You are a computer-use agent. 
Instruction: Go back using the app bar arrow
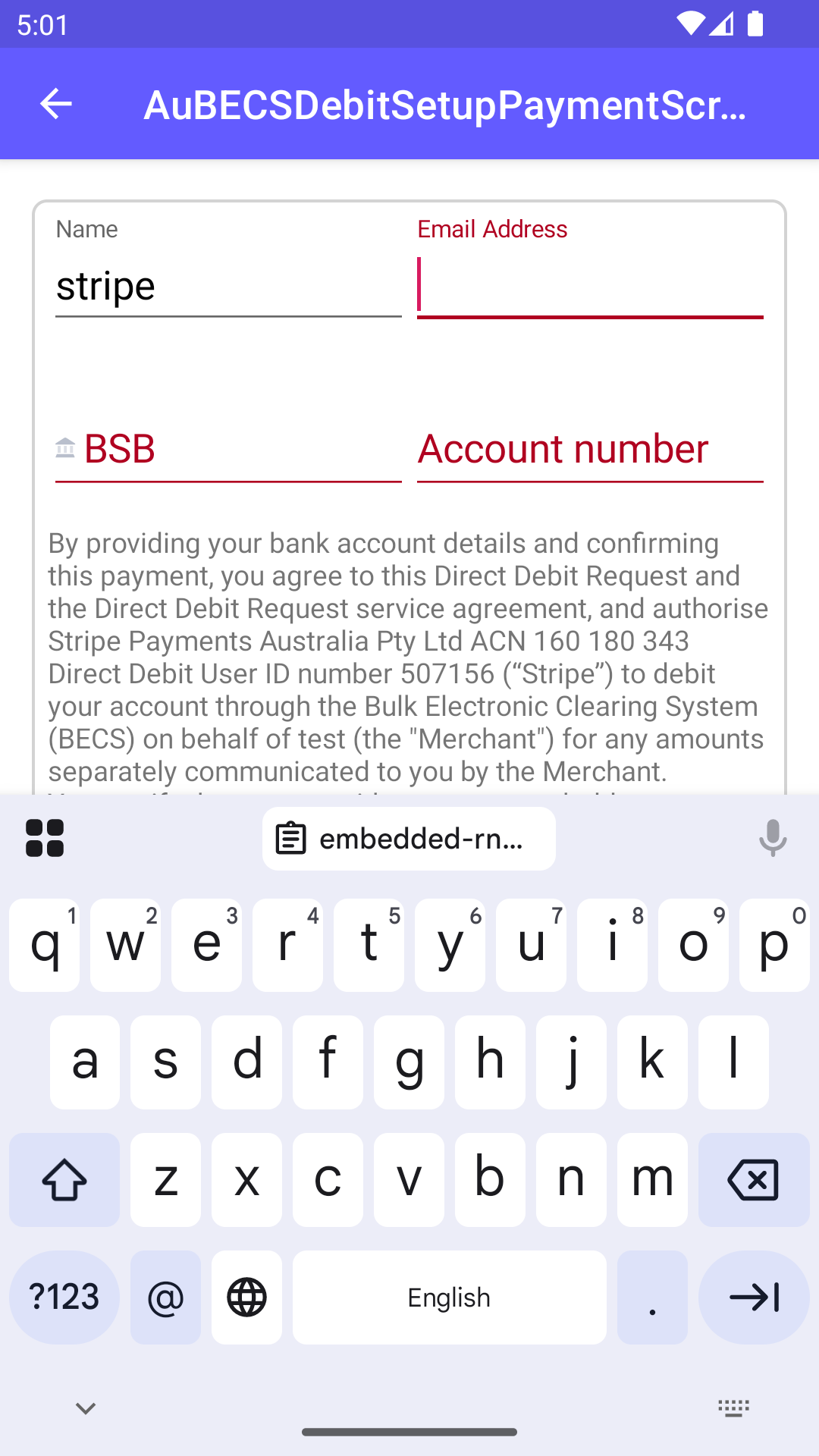55,104
